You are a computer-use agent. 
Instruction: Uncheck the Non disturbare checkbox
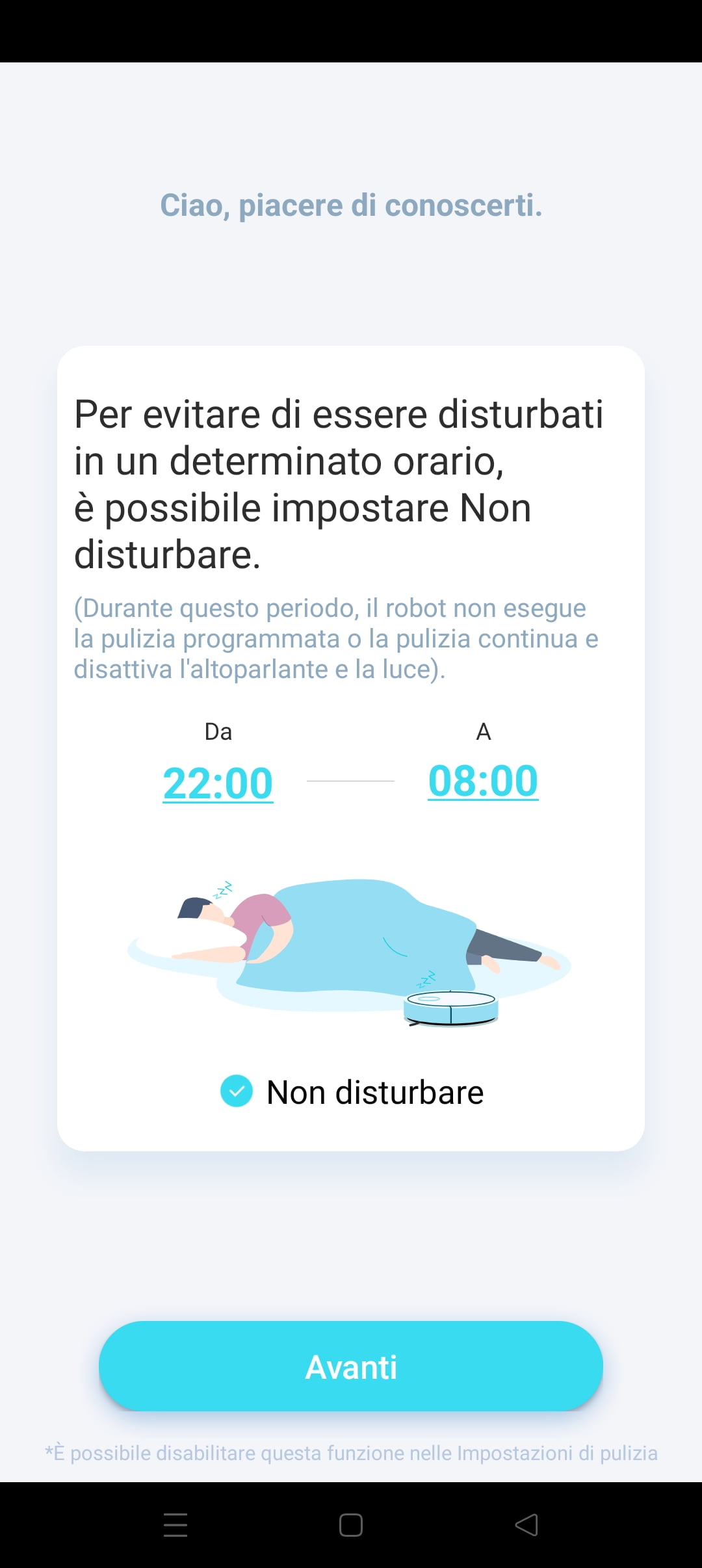click(237, 1091)
